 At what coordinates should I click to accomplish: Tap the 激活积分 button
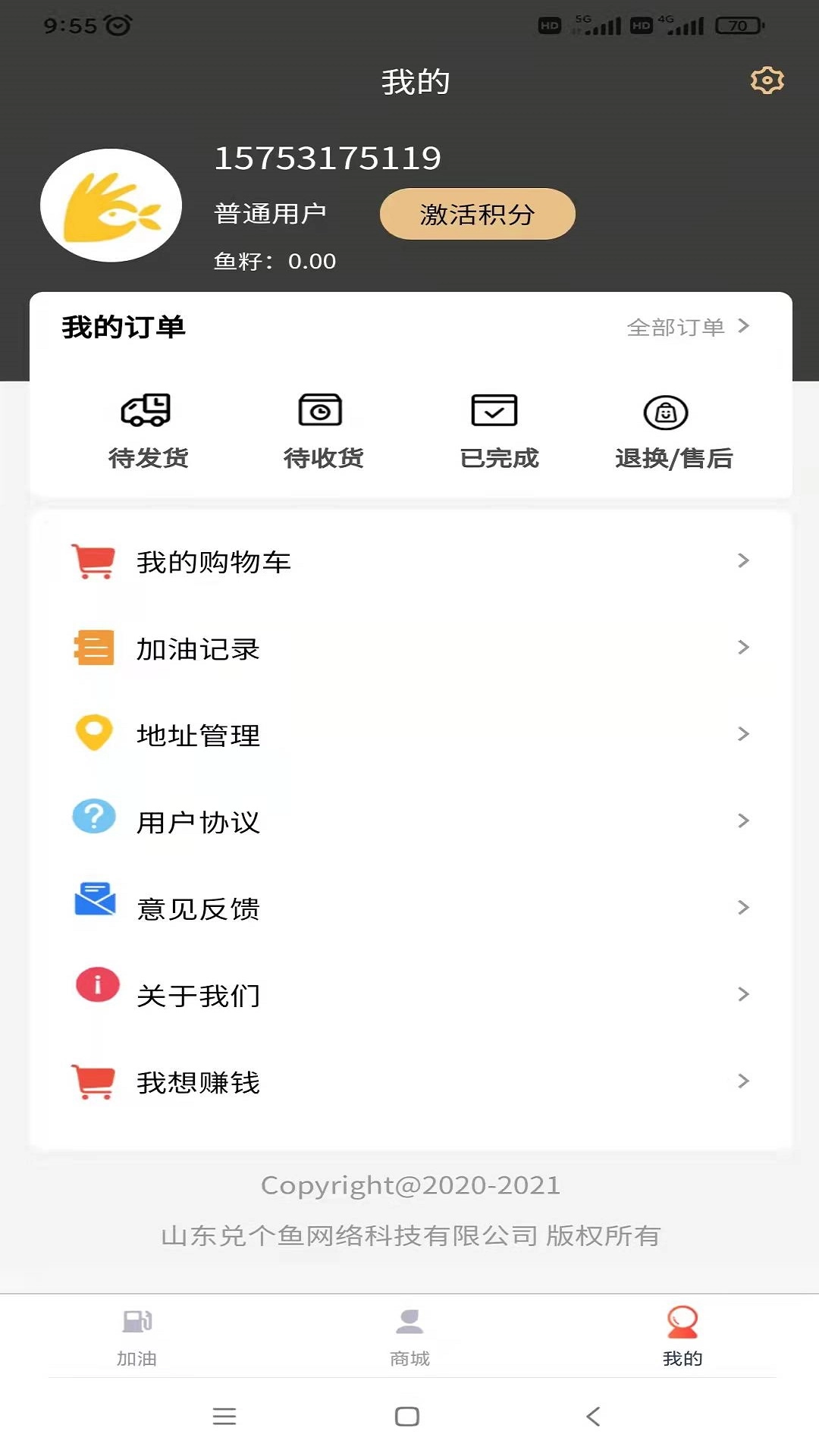pos(477,214)
